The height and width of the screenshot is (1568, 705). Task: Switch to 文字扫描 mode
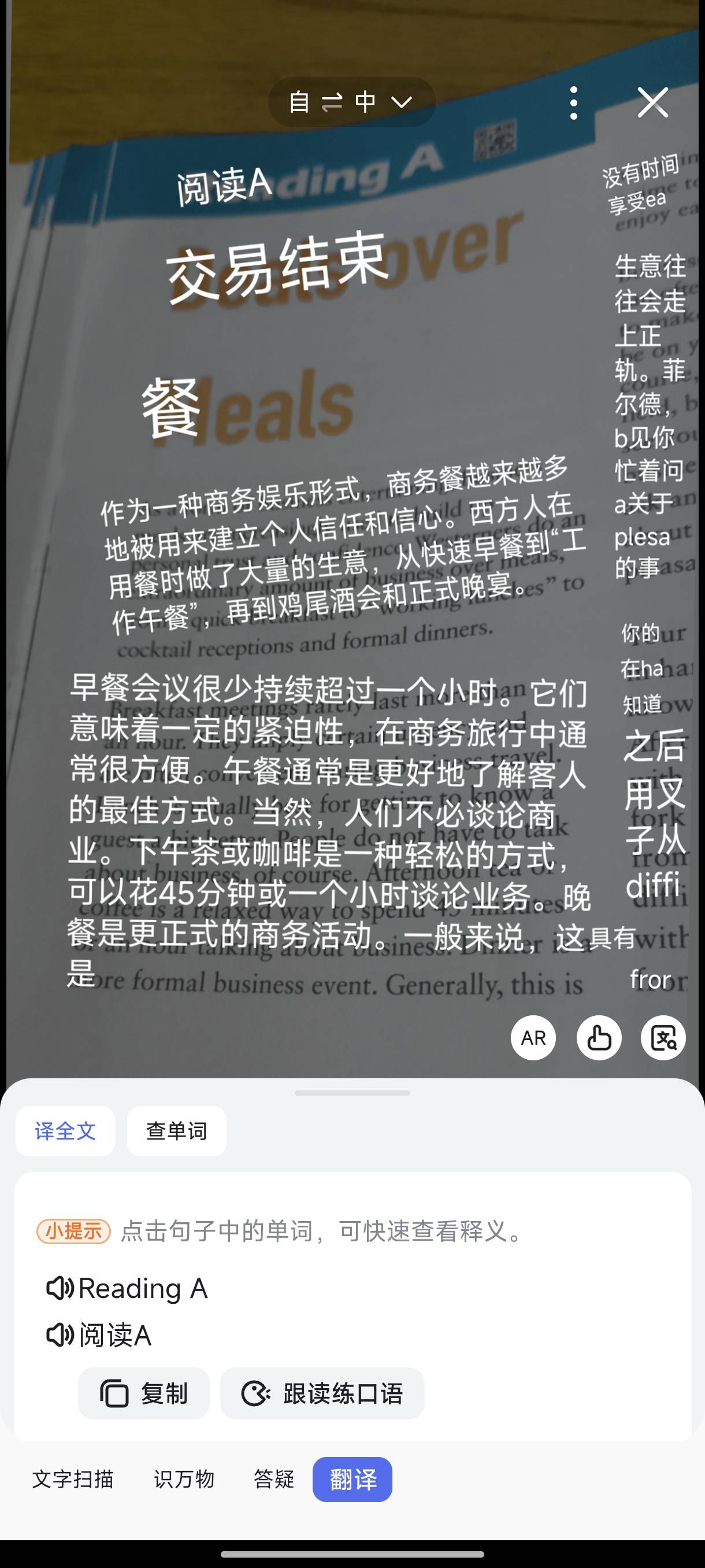tap(73, 1479)
